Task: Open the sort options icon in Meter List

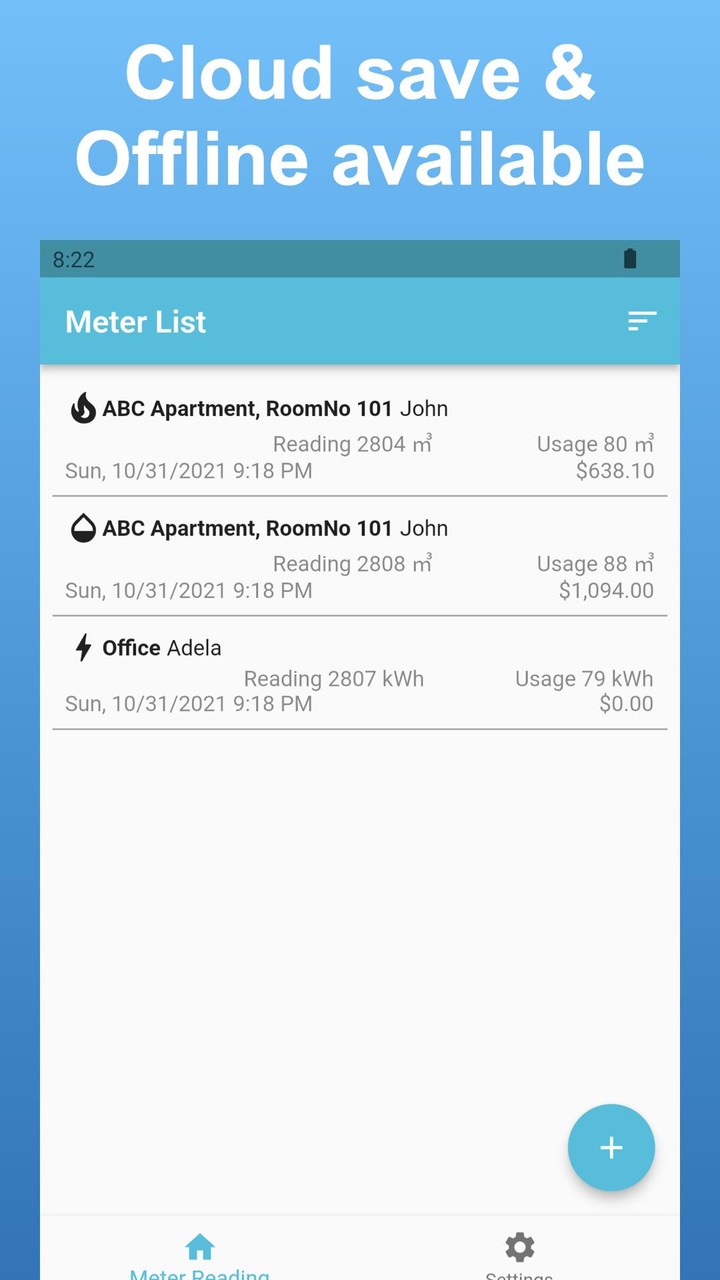Action: point(641,321)
